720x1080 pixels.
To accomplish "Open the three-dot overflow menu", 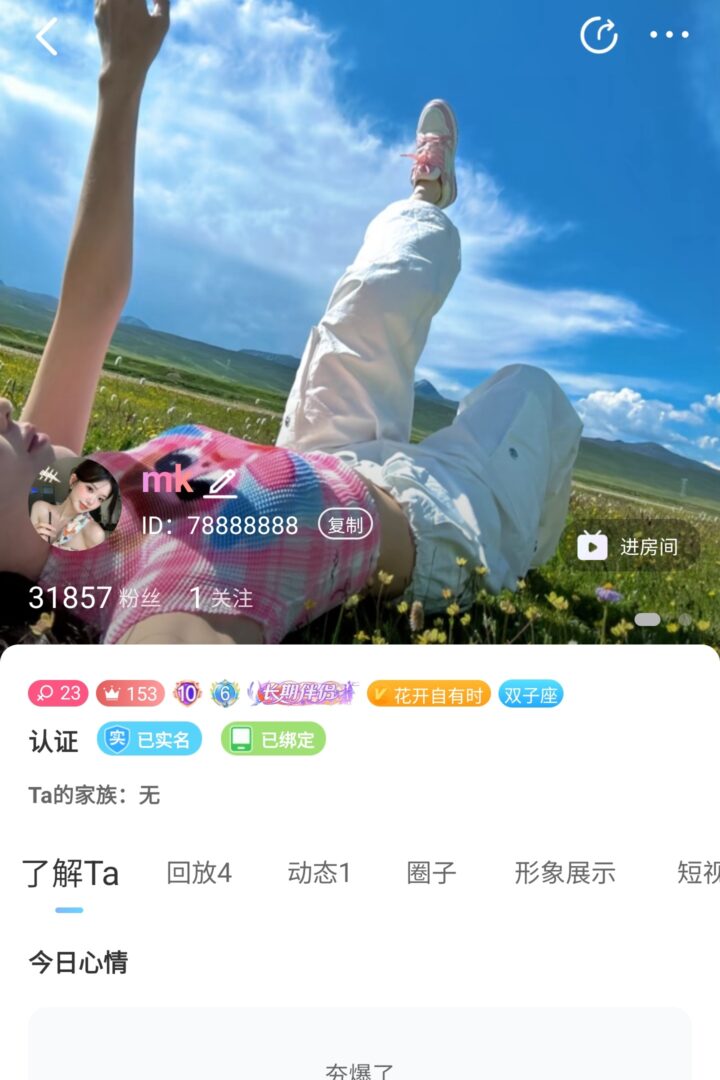I will (669, 35).
